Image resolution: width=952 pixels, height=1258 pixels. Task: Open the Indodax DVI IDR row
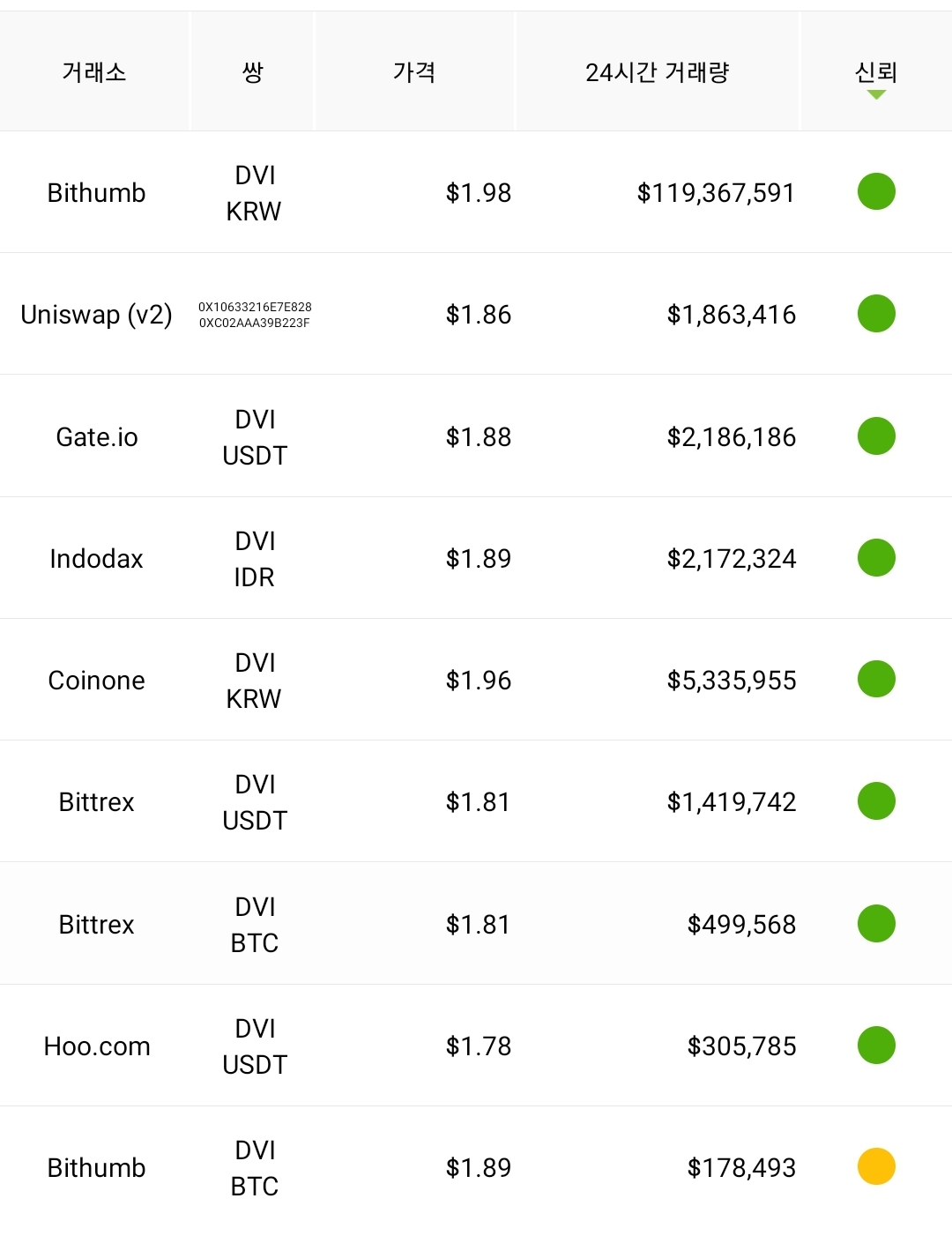point(476,558)
